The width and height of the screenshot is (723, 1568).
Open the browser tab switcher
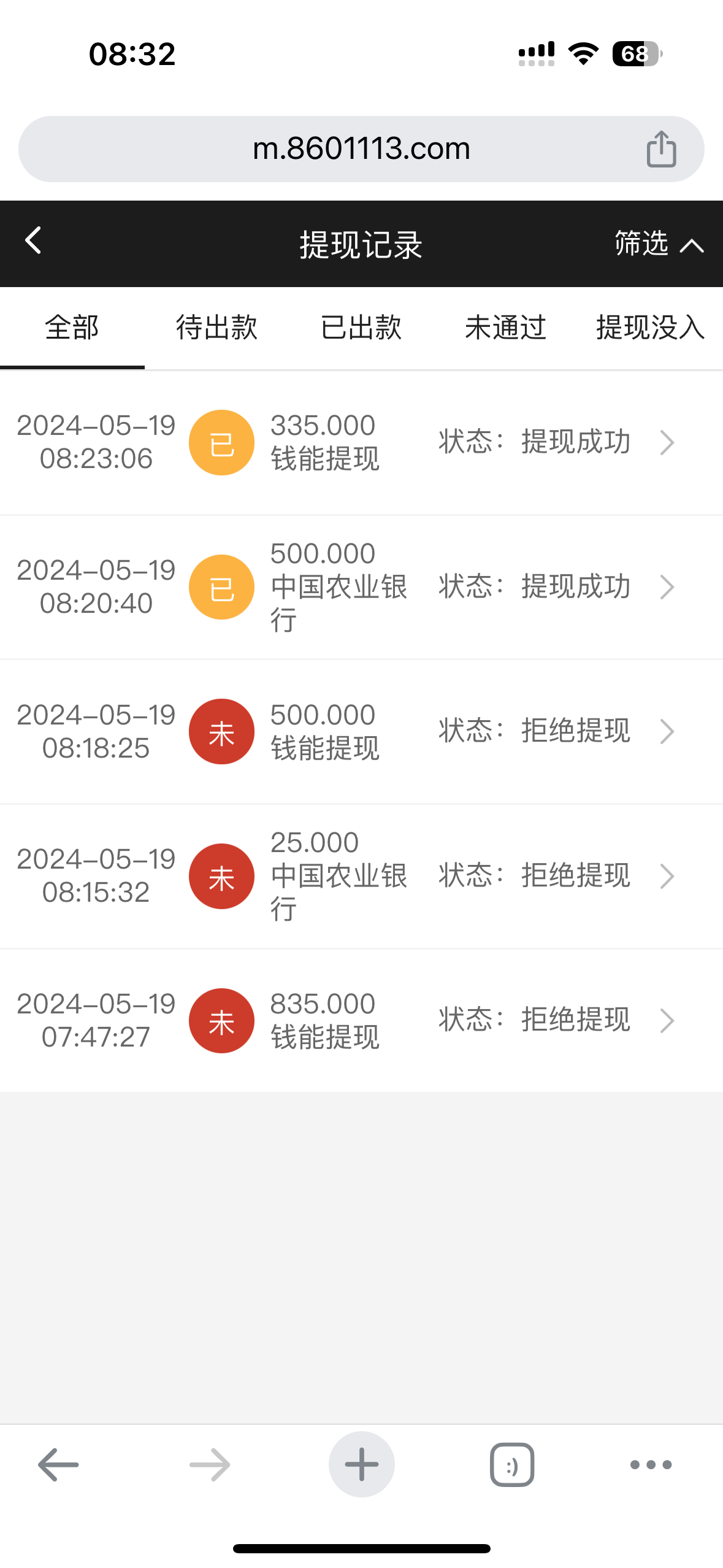512,1464
